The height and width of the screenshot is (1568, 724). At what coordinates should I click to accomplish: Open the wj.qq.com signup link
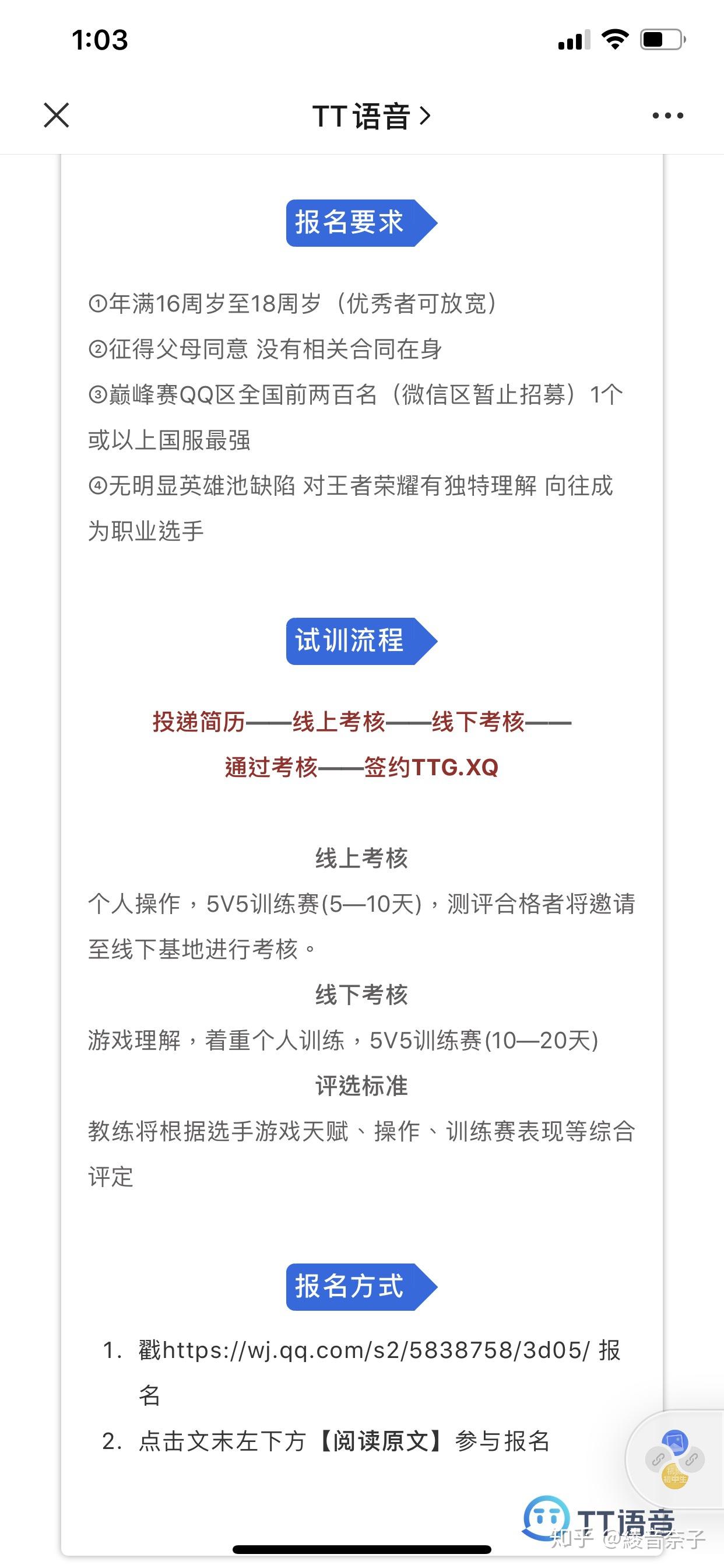point(375,1350)
